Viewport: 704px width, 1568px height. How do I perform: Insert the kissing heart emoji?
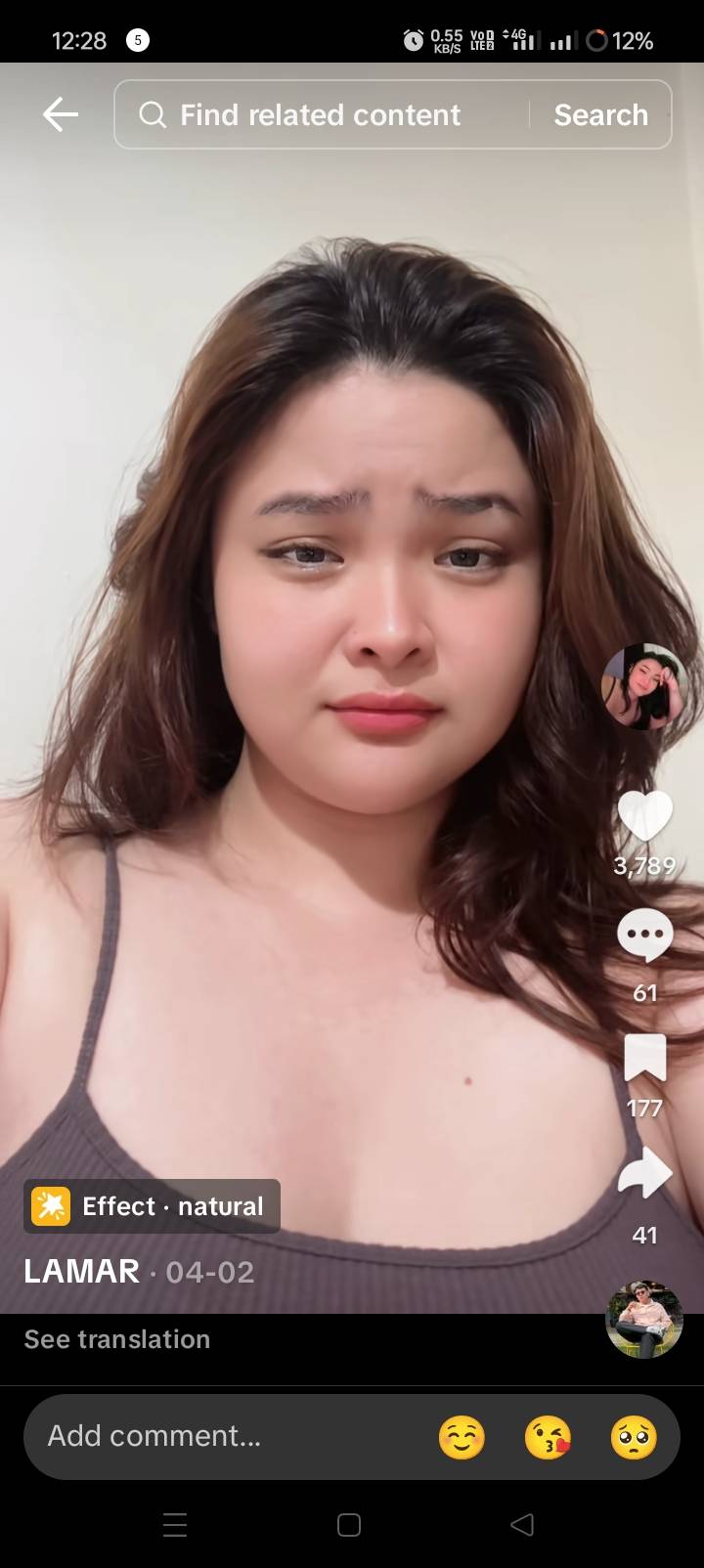coord(548,1437)
